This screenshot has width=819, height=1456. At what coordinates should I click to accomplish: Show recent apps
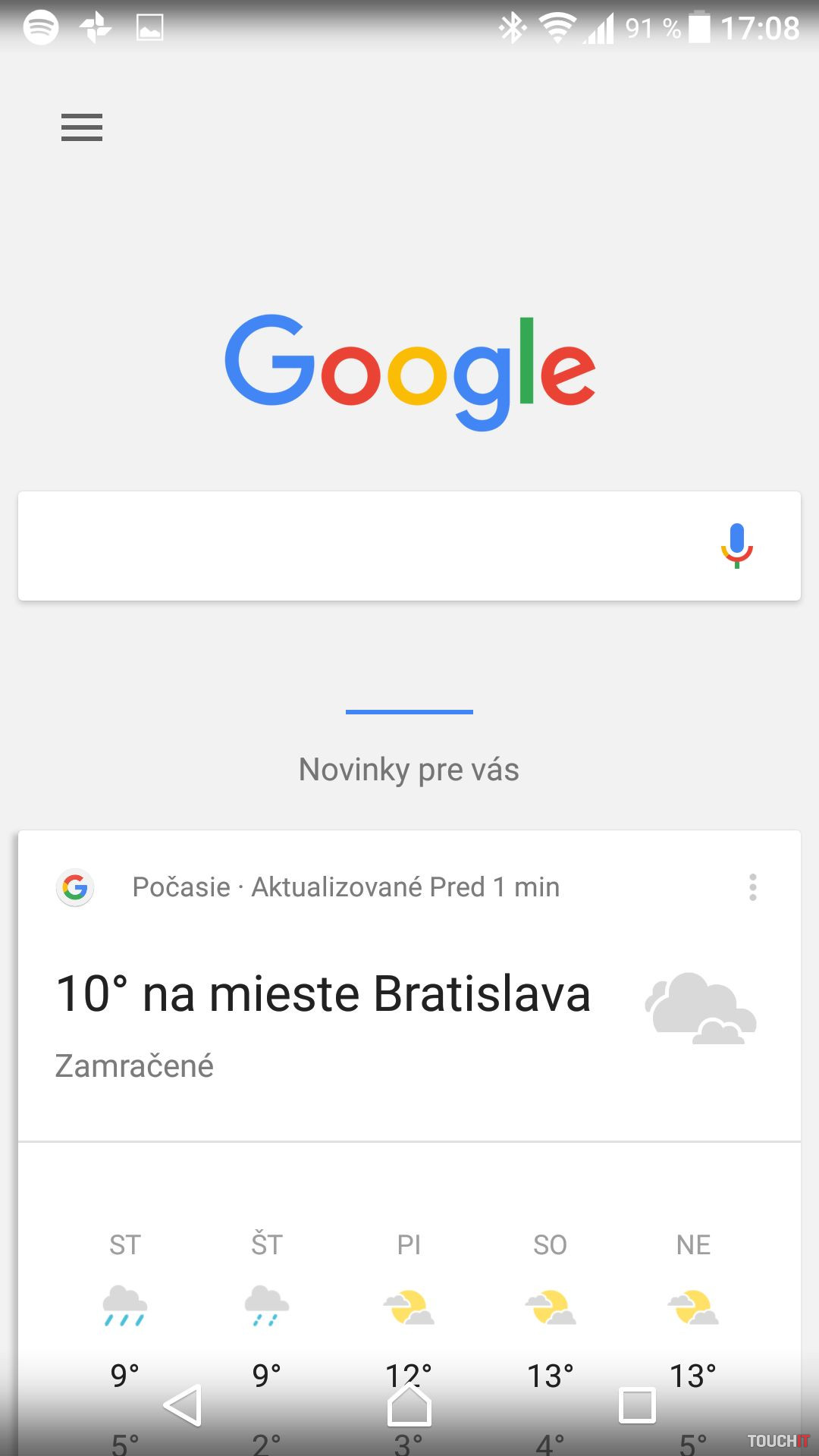click(637, 1405)
